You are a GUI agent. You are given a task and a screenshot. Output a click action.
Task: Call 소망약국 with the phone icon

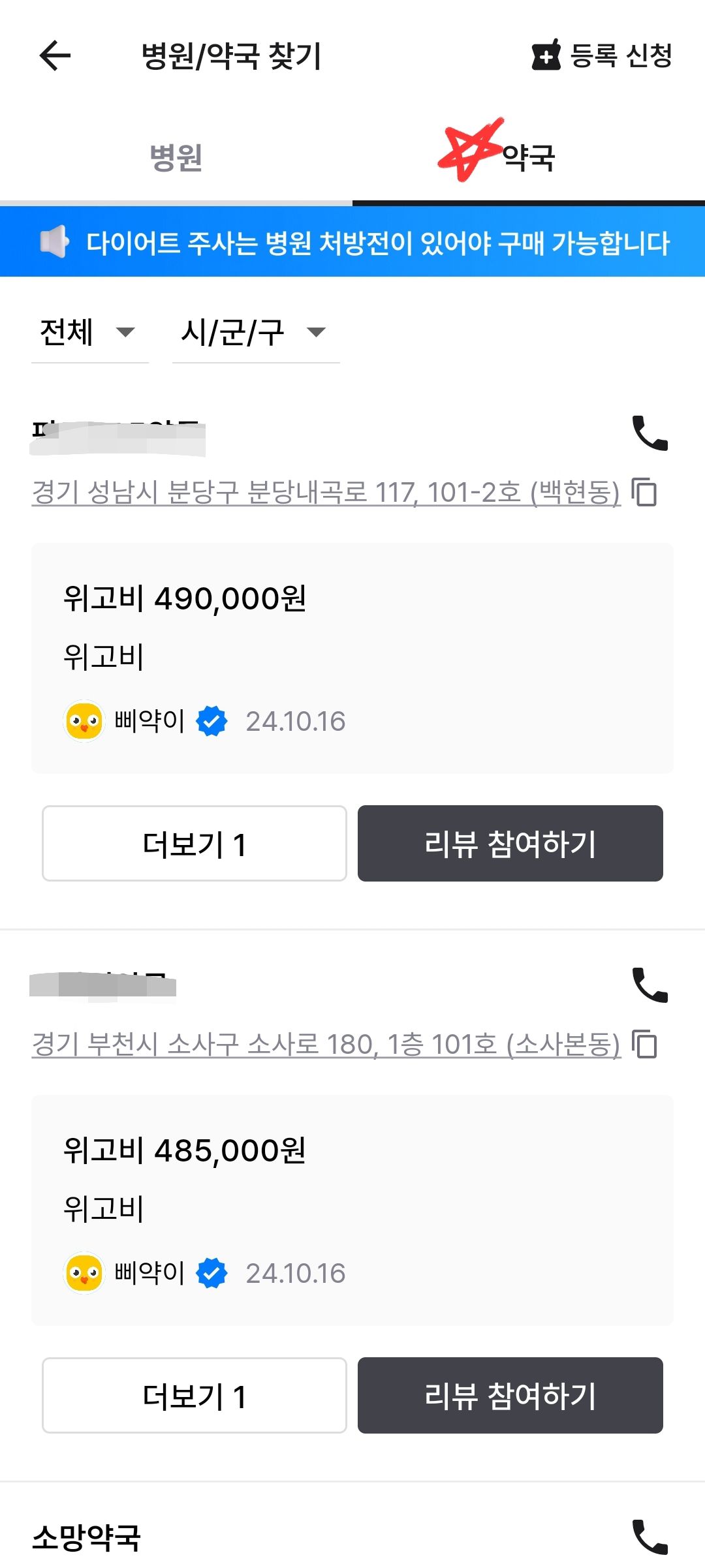650,1537
